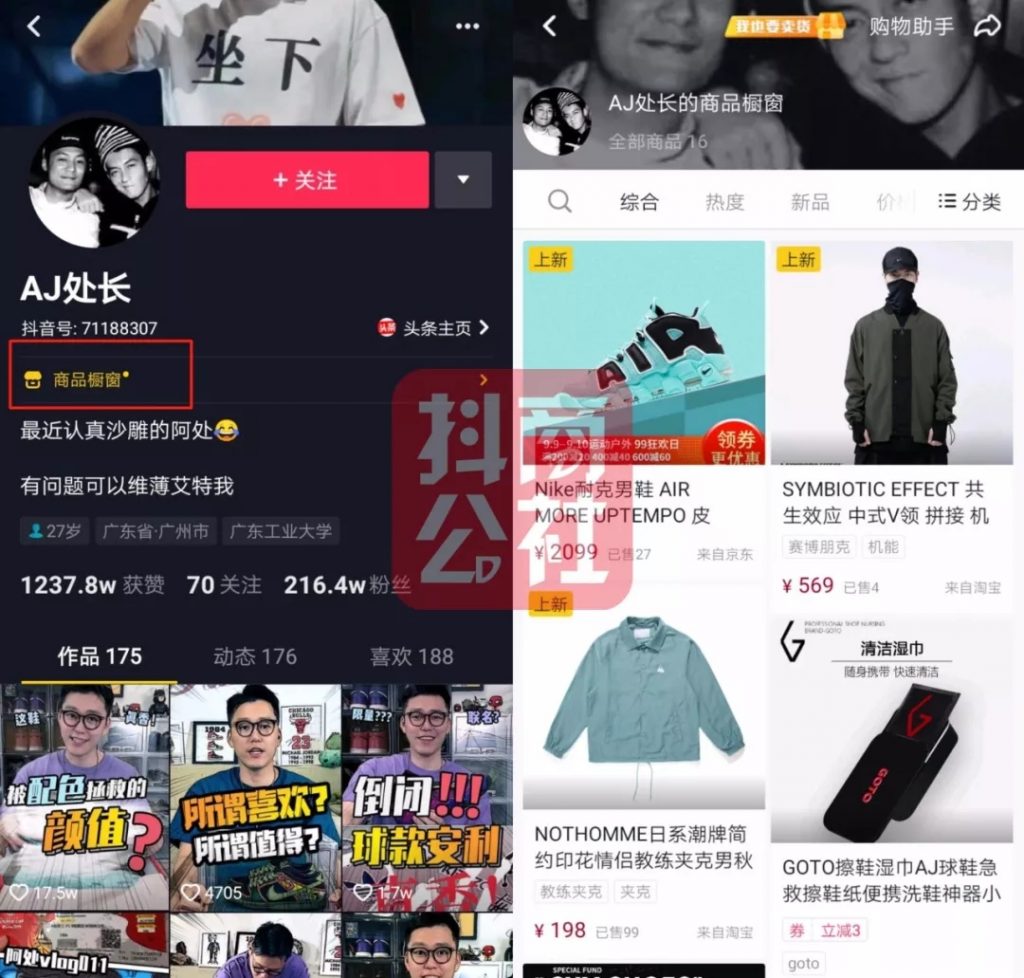This screenshot has width=1024, height=978.
Task: Sort products by 热度
Action: tap(724, 202)
